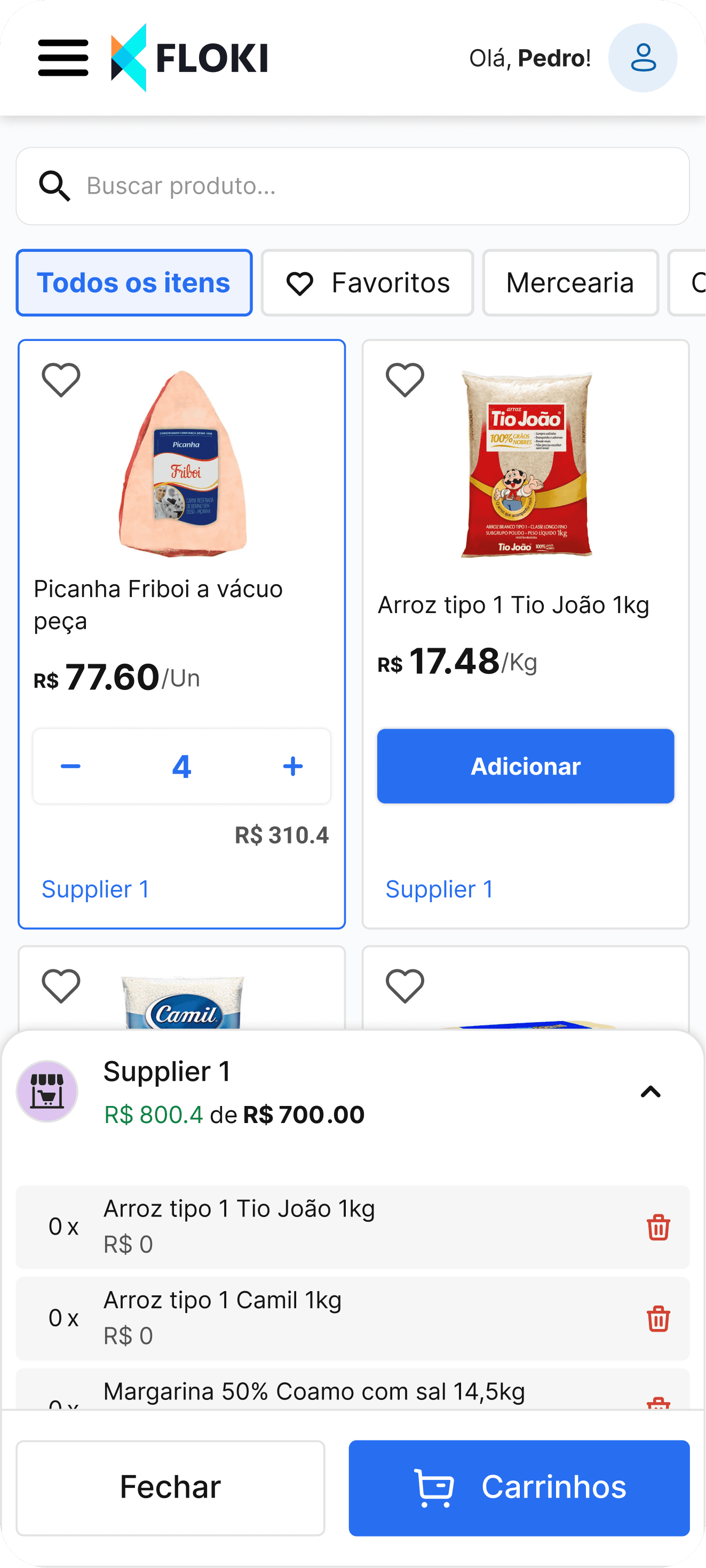
Task: Go to Carrinhos
Action: [519, 1487]
